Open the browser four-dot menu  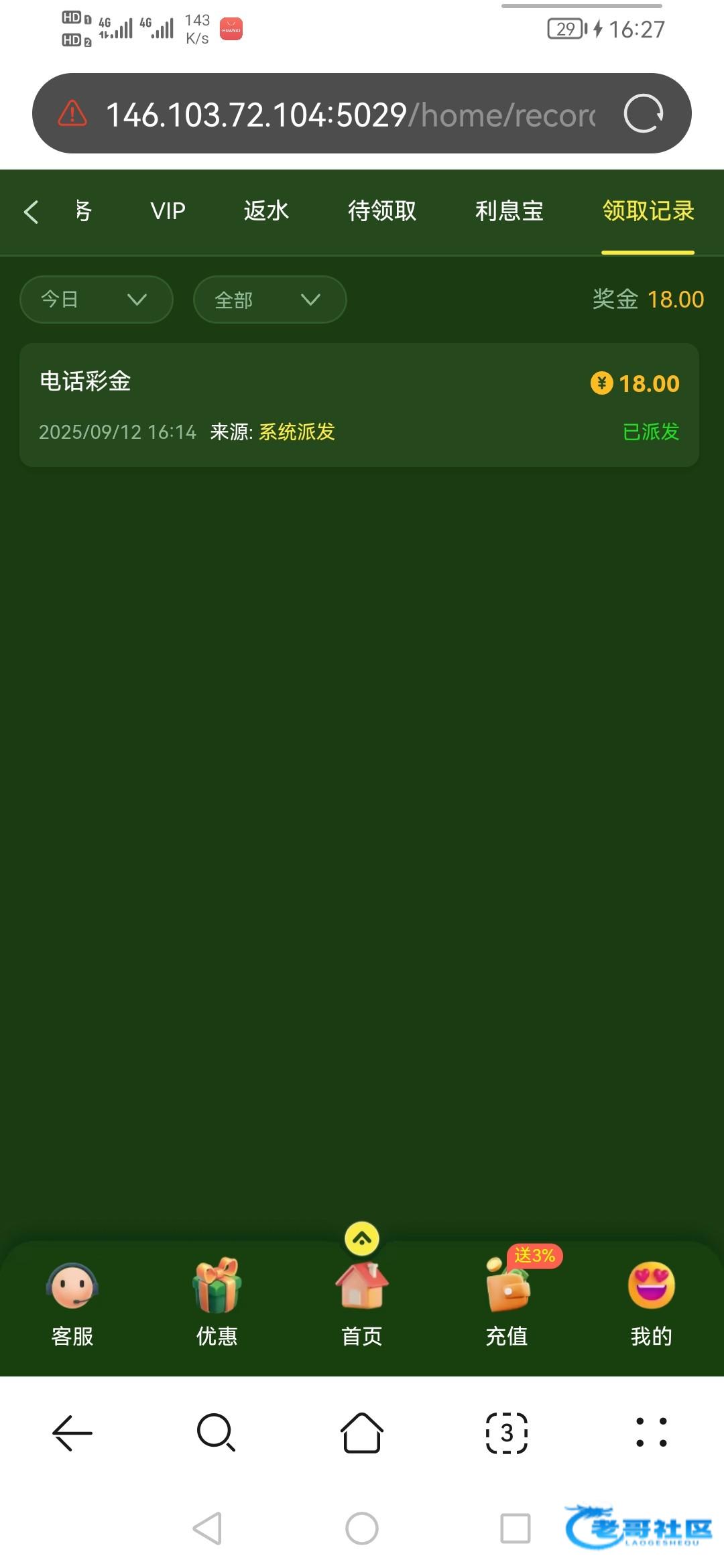coord(651,1433)
